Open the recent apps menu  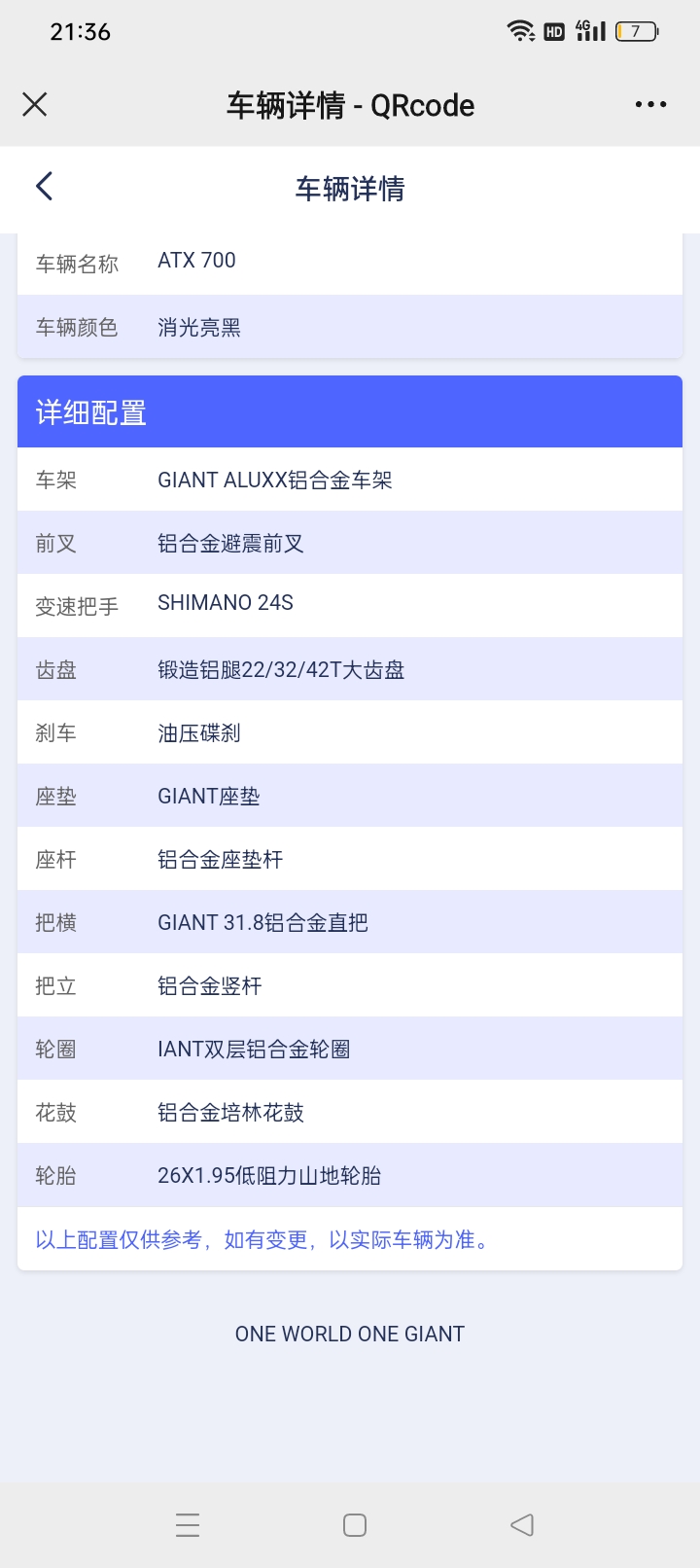pos(188,1524)
